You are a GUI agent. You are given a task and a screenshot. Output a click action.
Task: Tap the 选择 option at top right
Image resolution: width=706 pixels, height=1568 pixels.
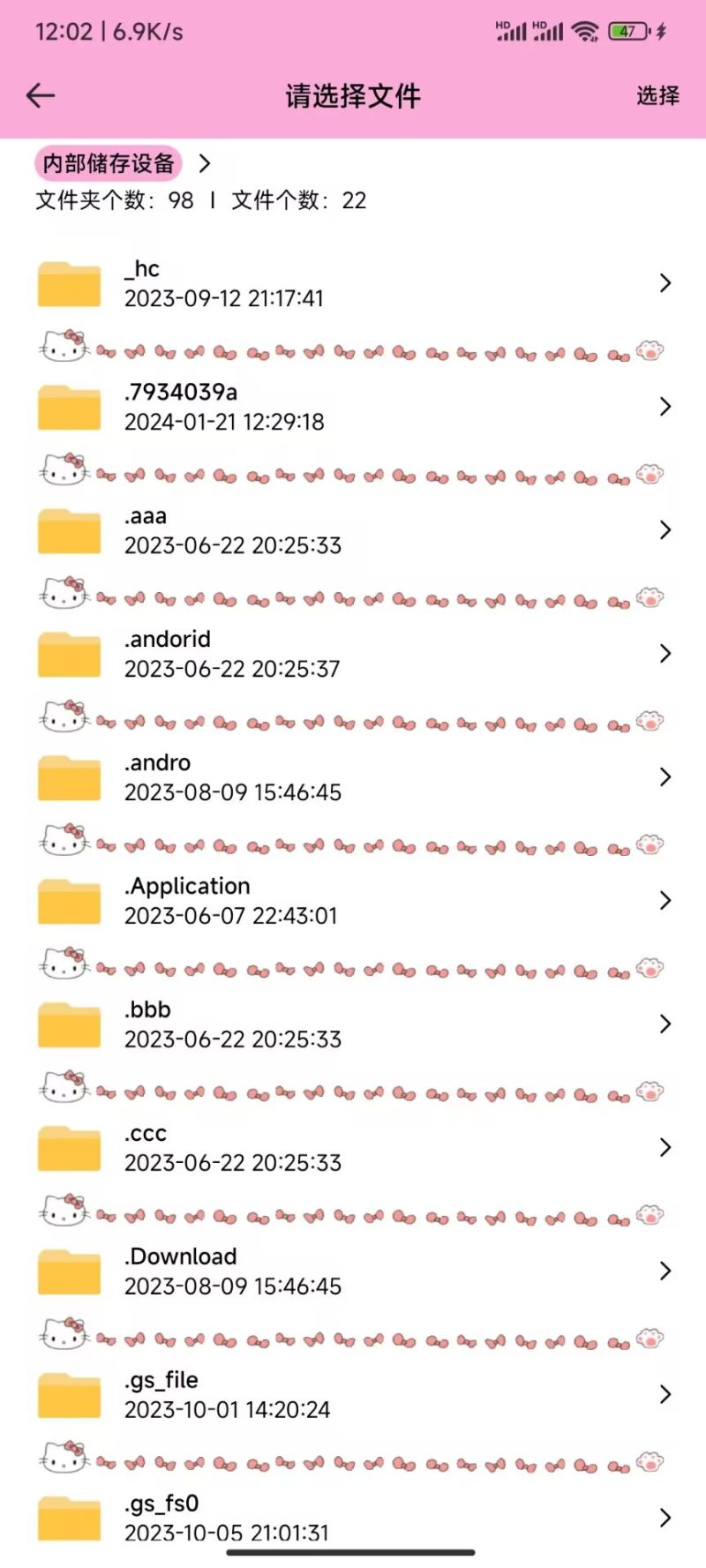point(657,95)
